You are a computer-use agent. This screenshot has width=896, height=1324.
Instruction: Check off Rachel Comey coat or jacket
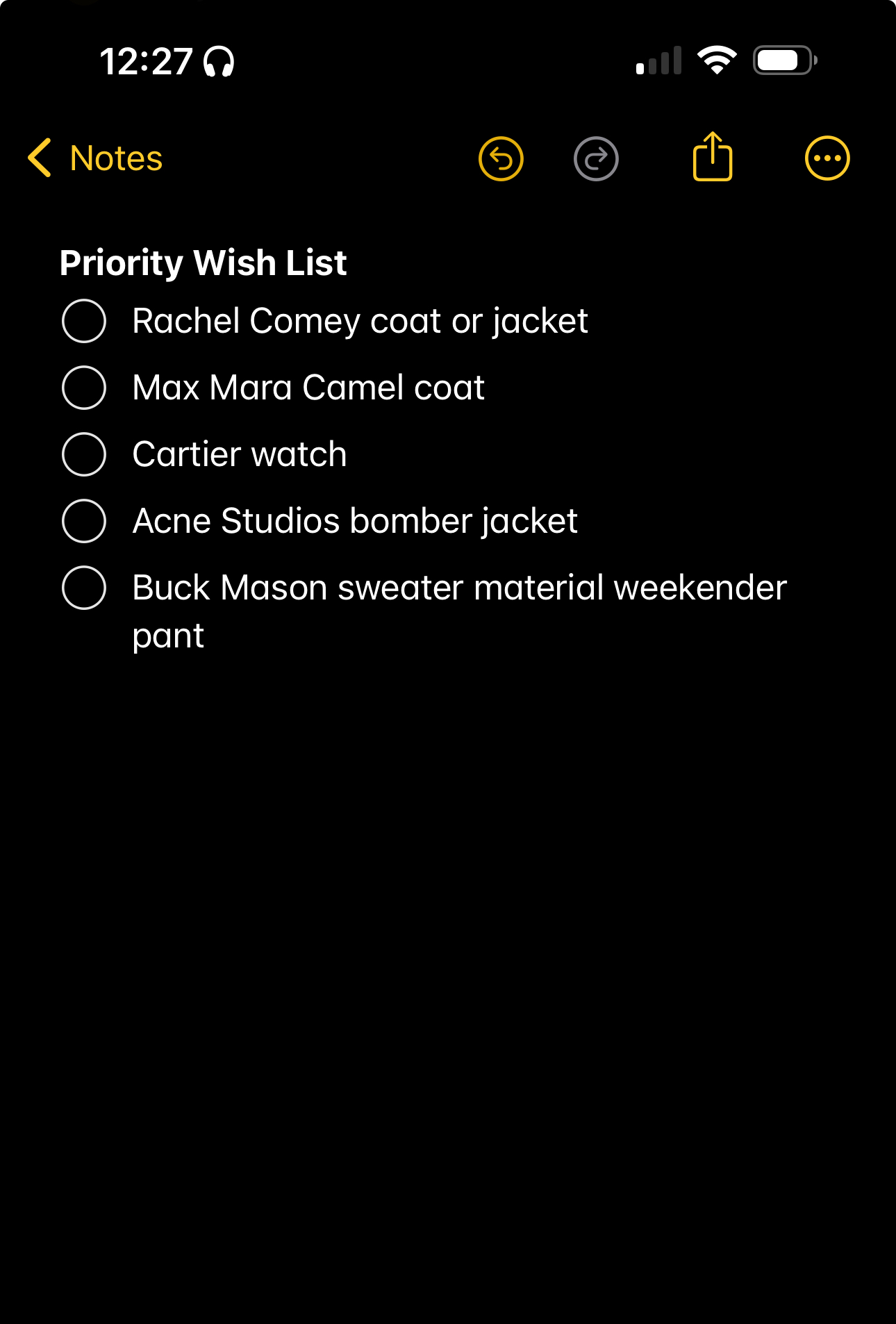(x=84, y=321)
